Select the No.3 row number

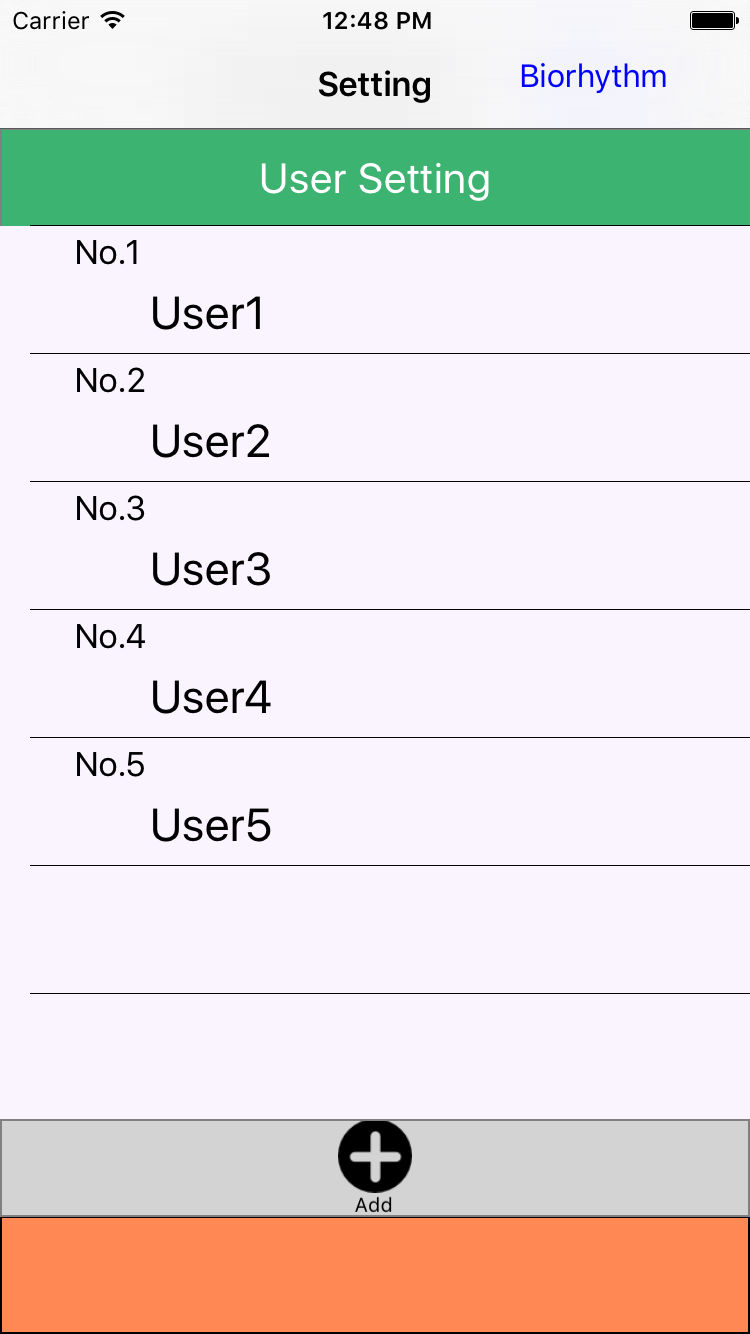click(x=110, y=509)
